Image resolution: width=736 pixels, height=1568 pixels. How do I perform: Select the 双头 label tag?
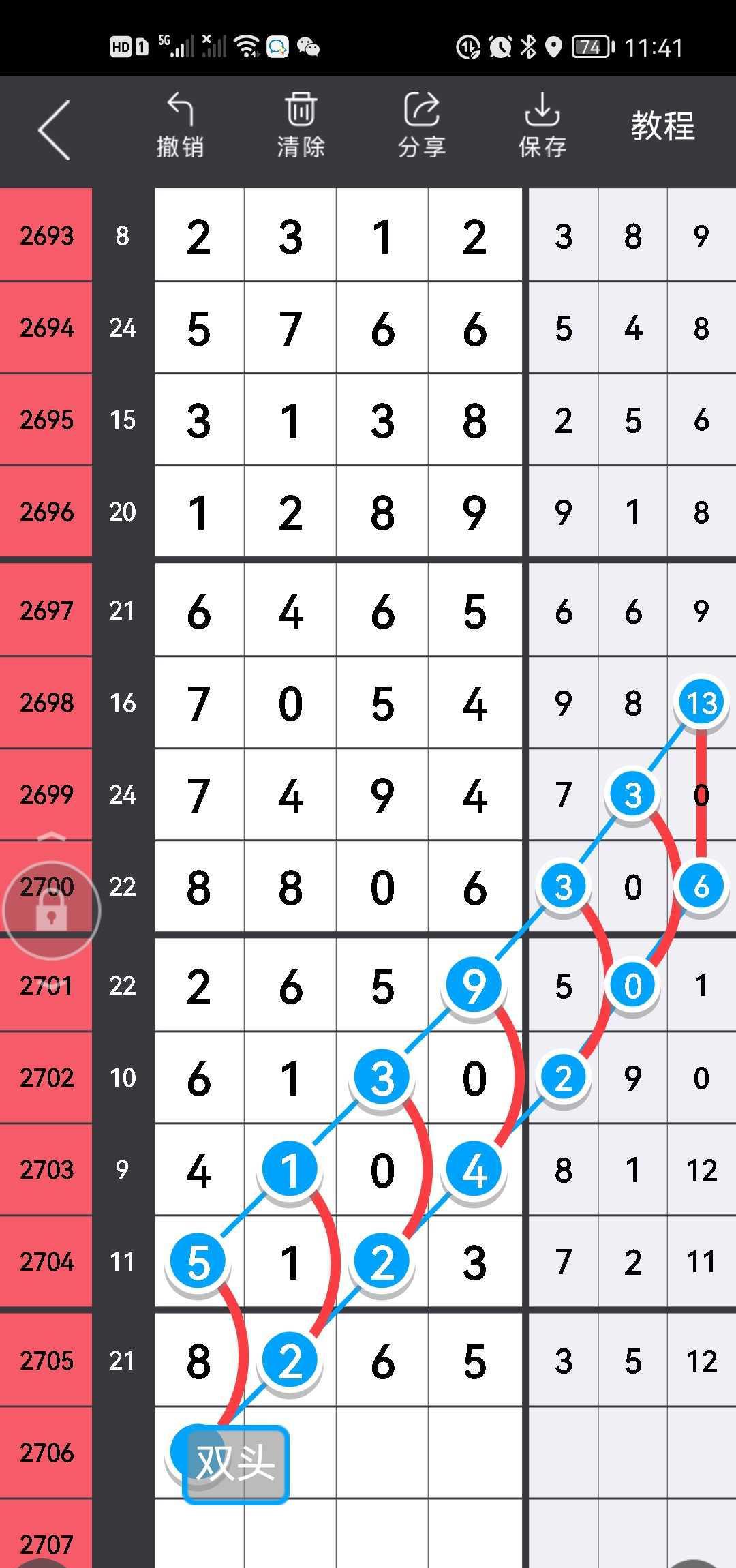236,1464
